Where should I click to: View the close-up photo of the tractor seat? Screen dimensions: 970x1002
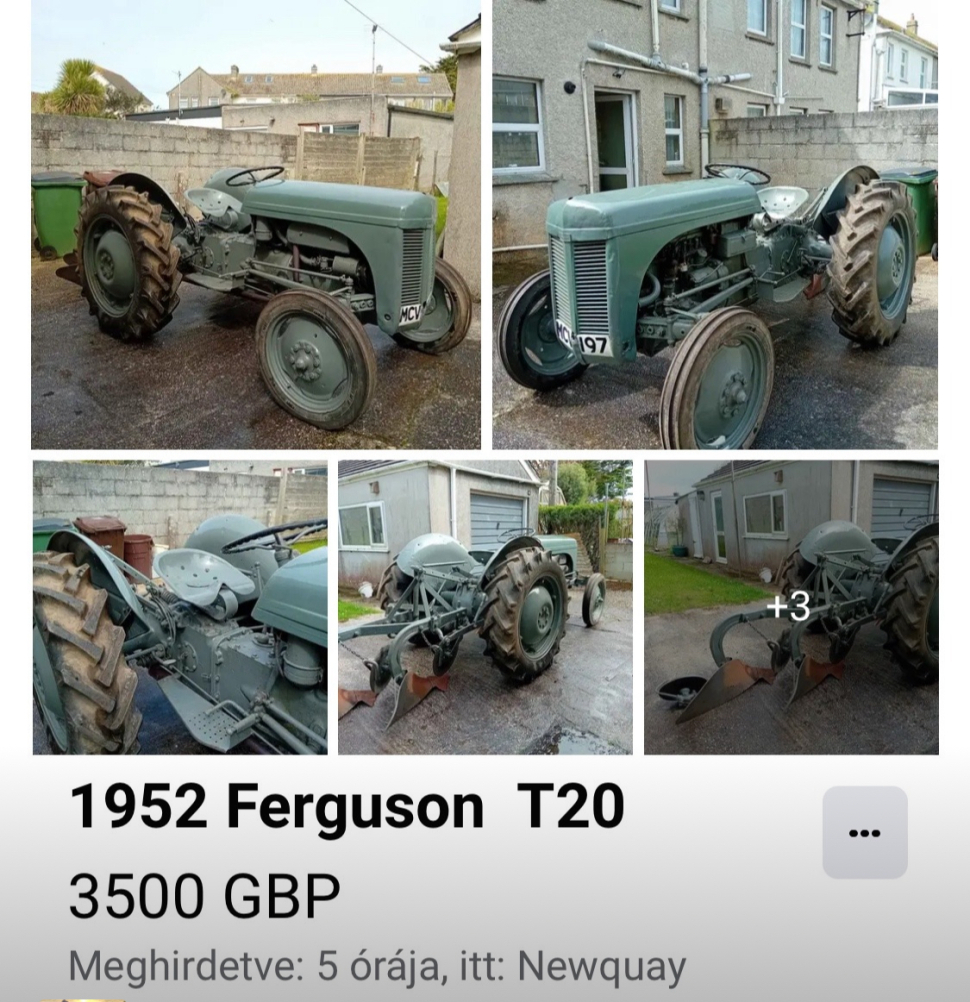[x=180, y=607]
